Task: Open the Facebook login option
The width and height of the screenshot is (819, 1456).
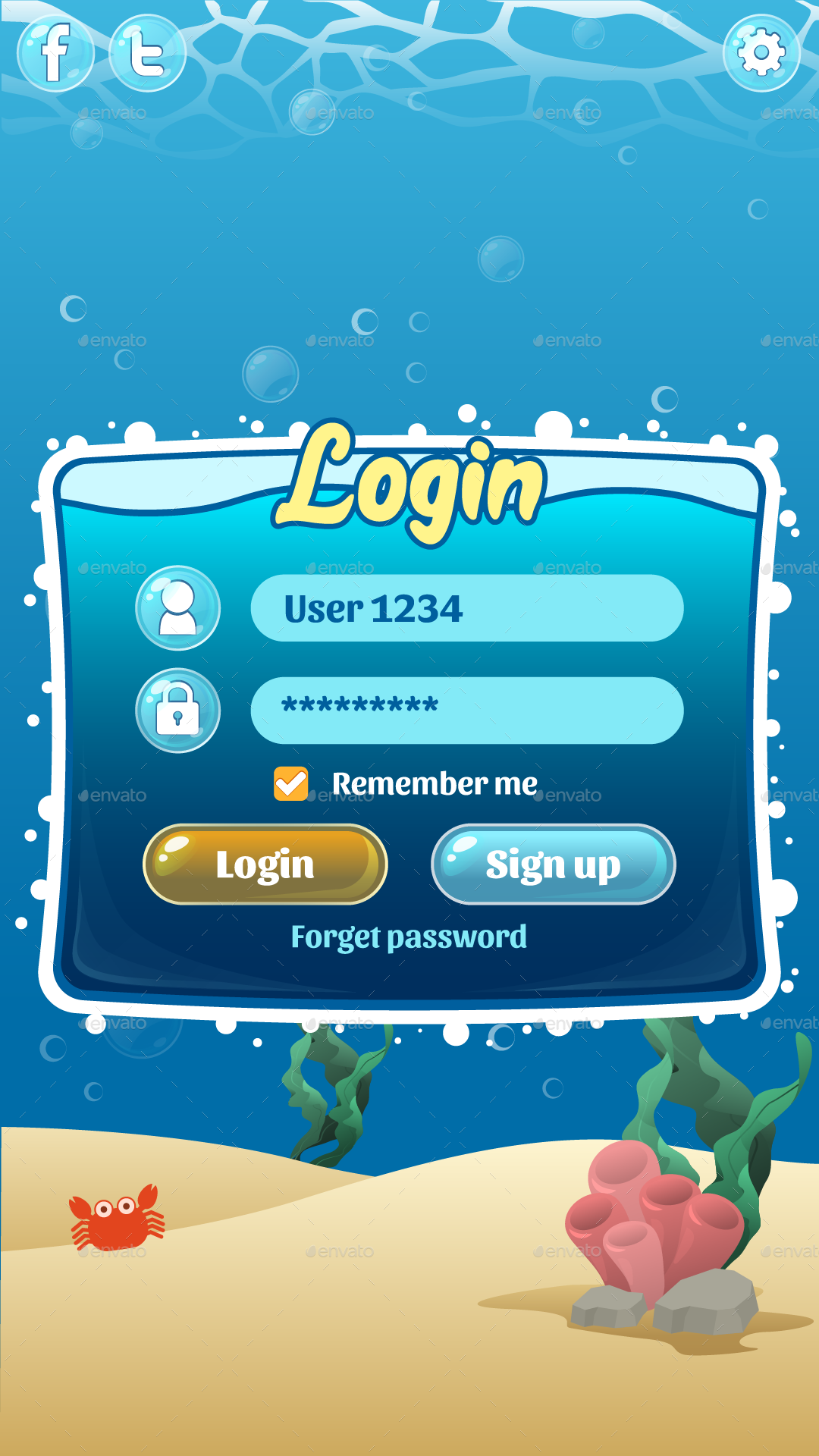Action: pyautogui.click(x=55, y=52)
